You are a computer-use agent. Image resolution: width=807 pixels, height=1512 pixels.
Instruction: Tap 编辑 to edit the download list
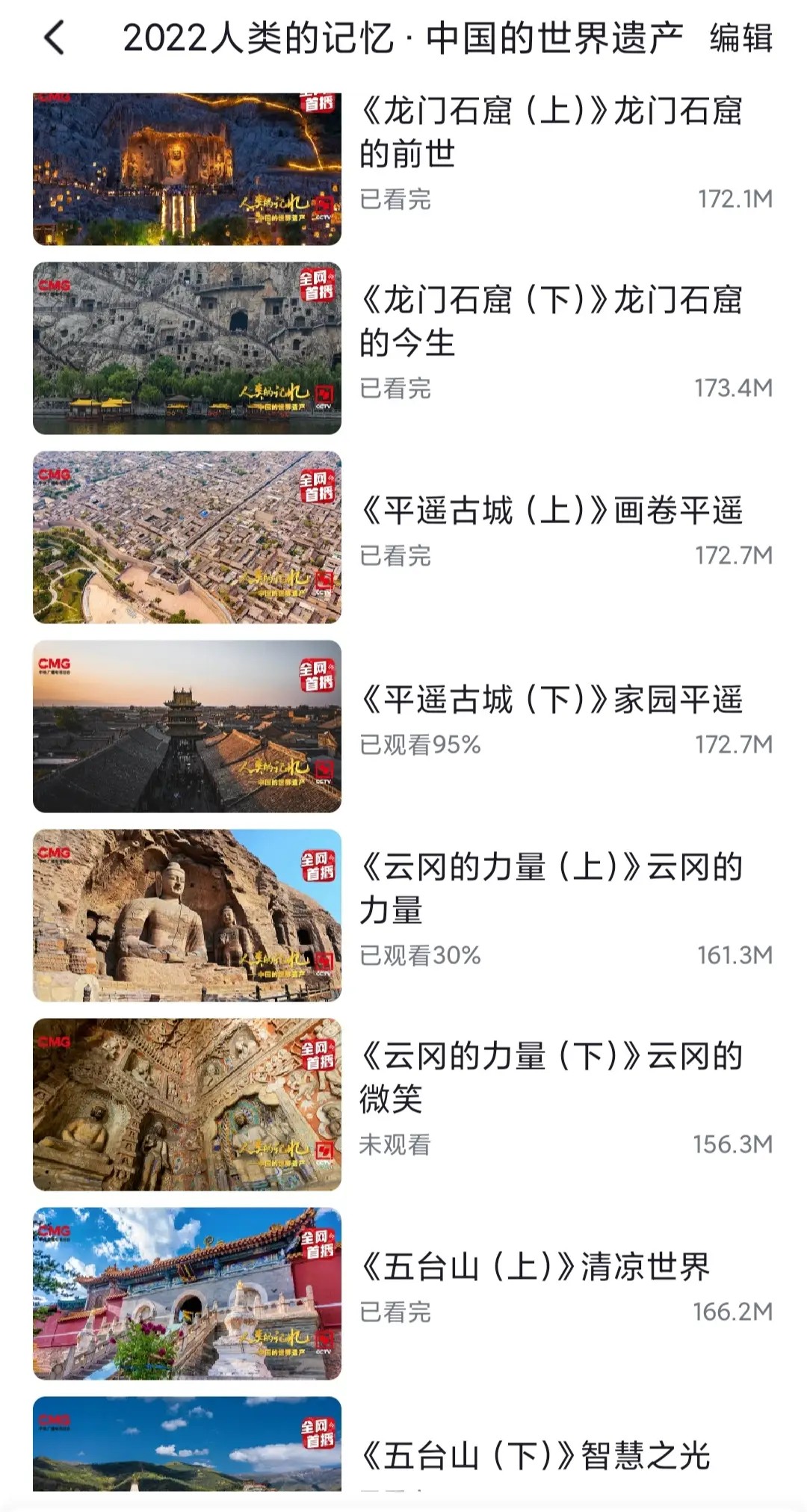click(x=740, y=37)
